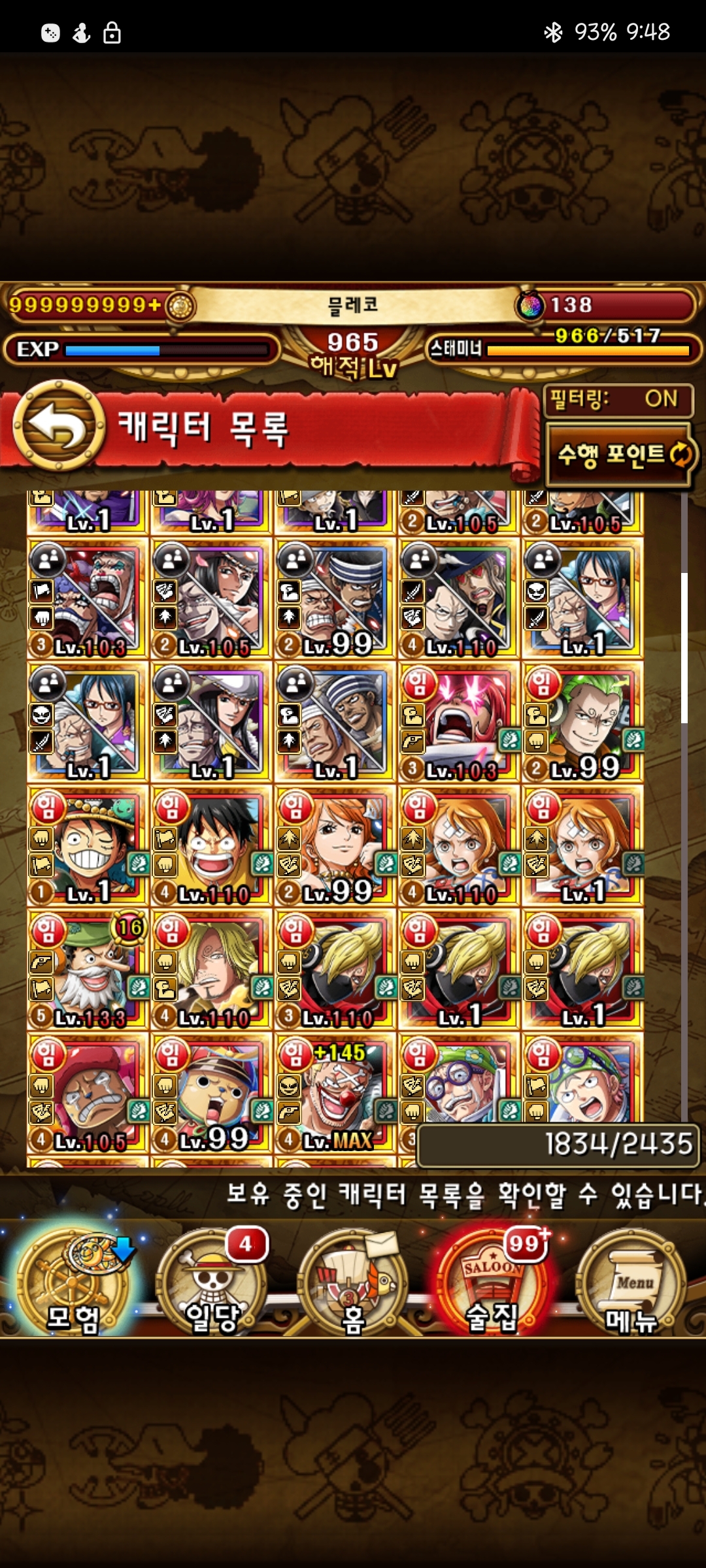Open the Nami character at Lv.99
Screen dimensions: 706x1568
click(x=335, y=846)
